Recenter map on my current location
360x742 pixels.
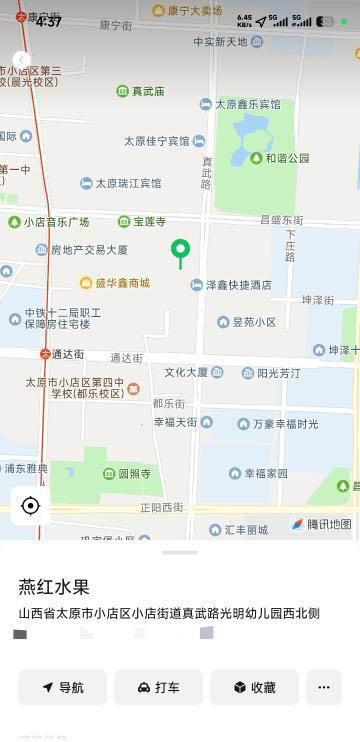[x=31, y=506]
